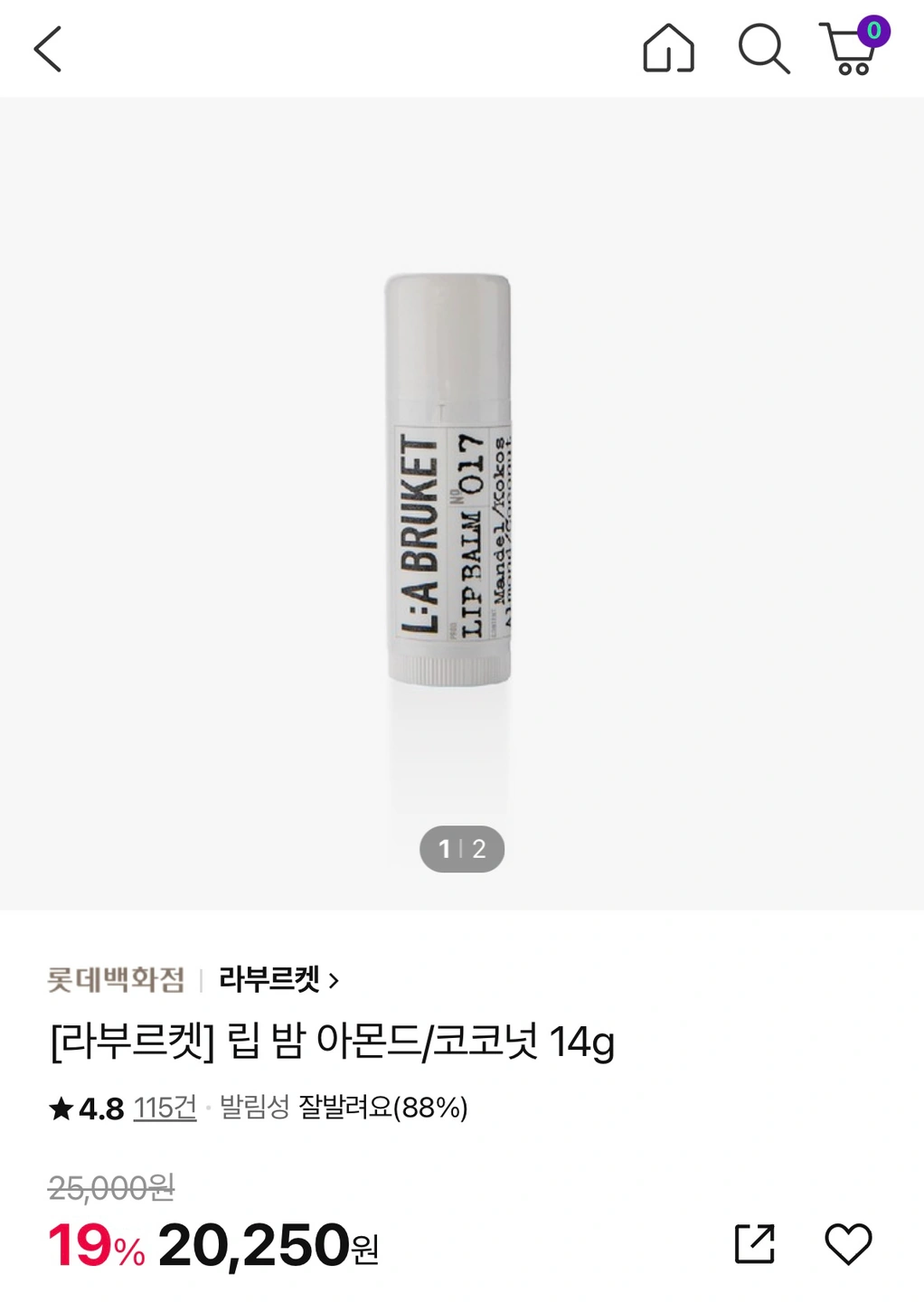The image size is (924, 1302).
Task: Open the search magnifier
Action: tap(764, 49)
